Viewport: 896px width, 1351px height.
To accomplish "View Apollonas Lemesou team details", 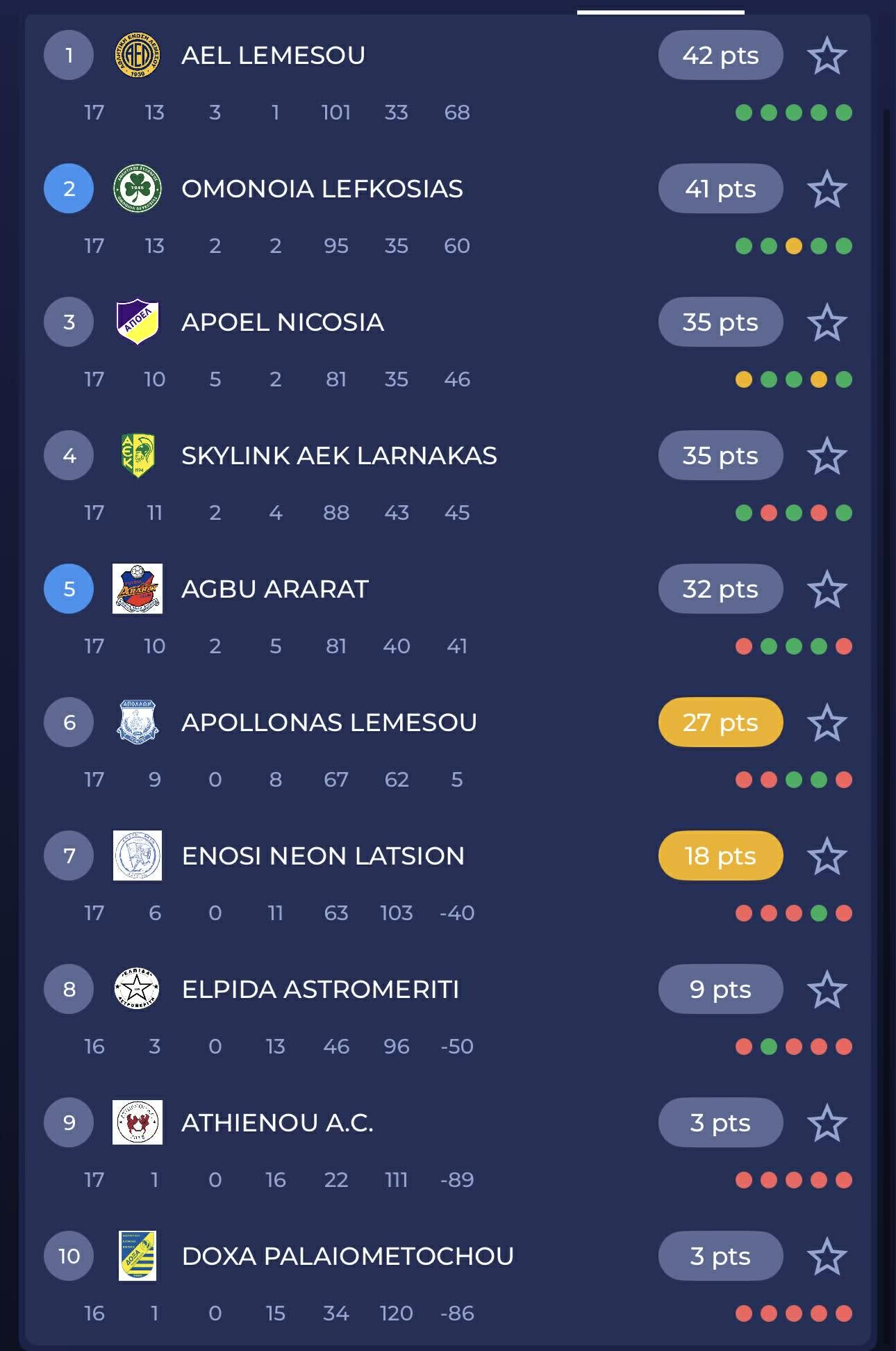I will pos(329,723).
